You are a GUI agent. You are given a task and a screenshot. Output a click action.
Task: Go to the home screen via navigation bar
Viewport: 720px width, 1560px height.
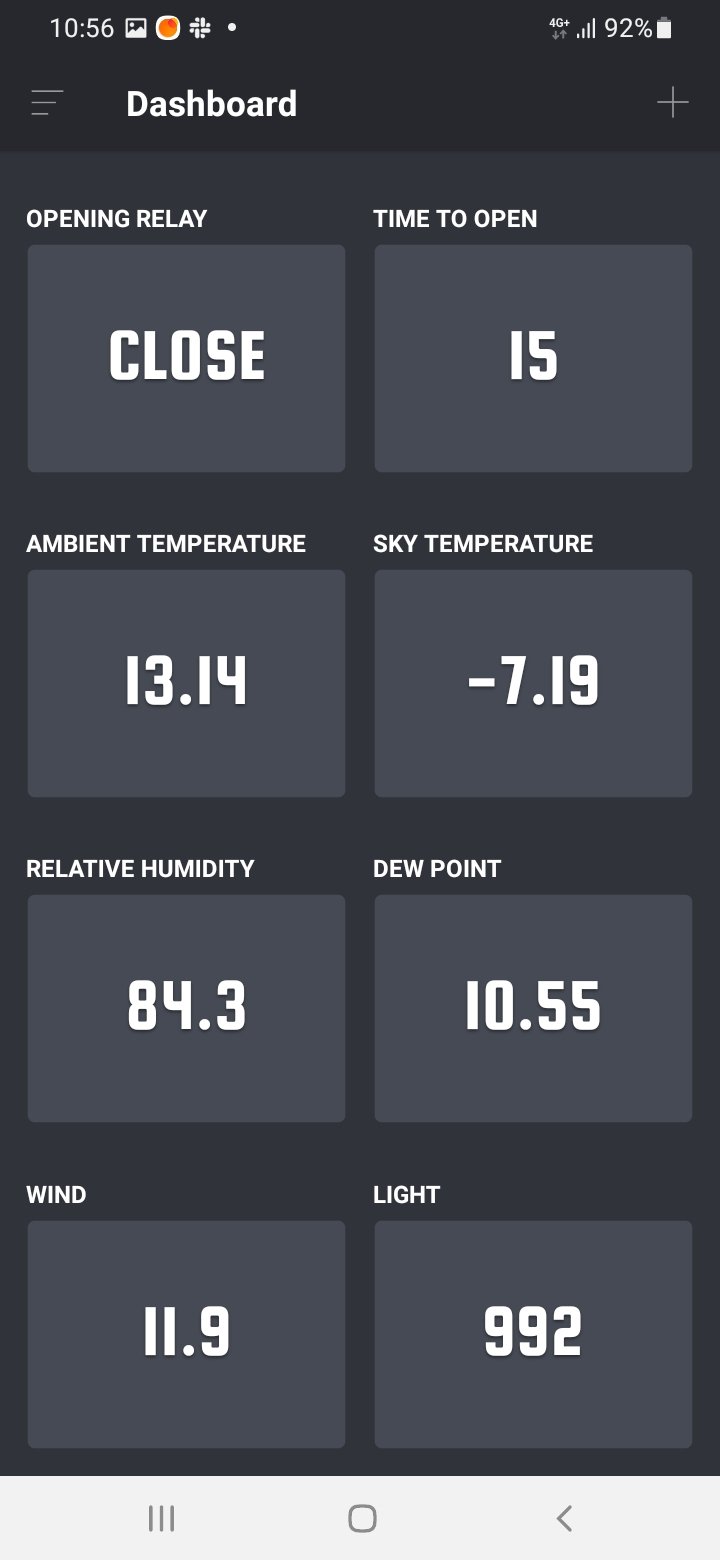(x=362, y=1518)
